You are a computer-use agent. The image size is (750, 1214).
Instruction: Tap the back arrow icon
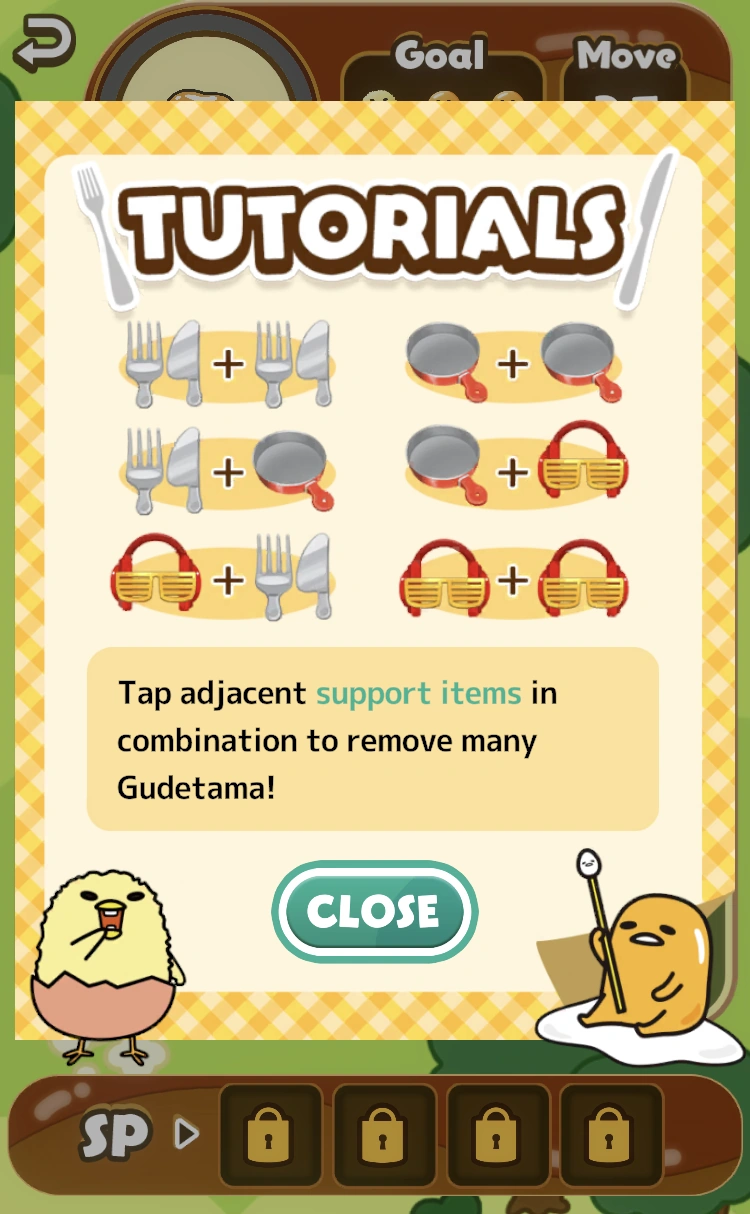point(45,44)
